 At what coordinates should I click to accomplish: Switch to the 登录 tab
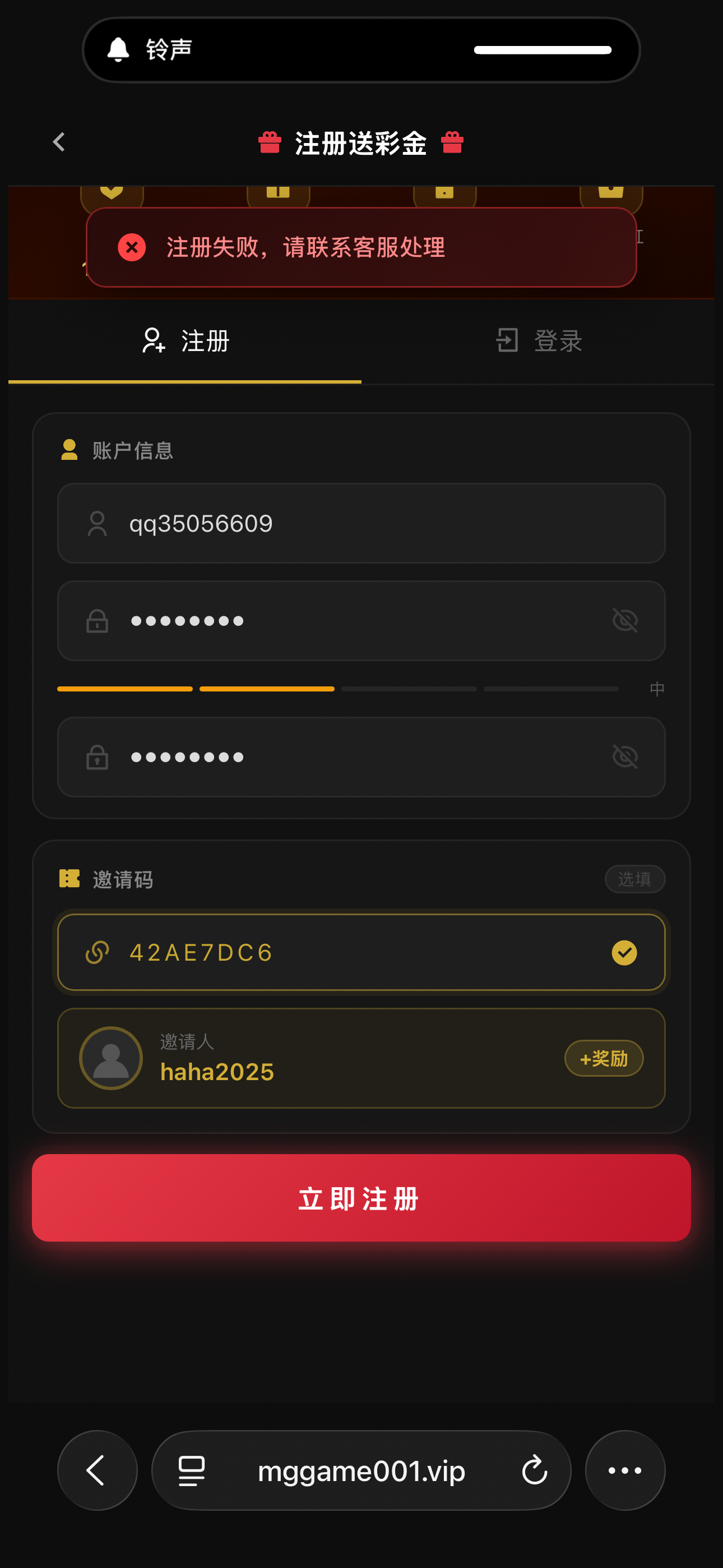(x=539, y=341)
